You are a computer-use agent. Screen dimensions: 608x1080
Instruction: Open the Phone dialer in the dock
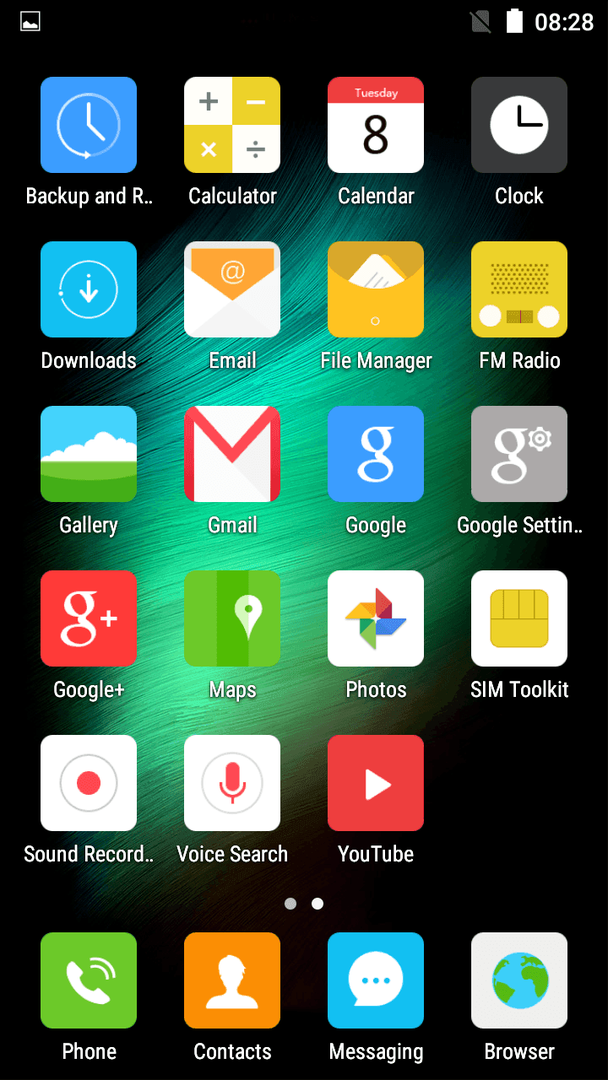89,981
